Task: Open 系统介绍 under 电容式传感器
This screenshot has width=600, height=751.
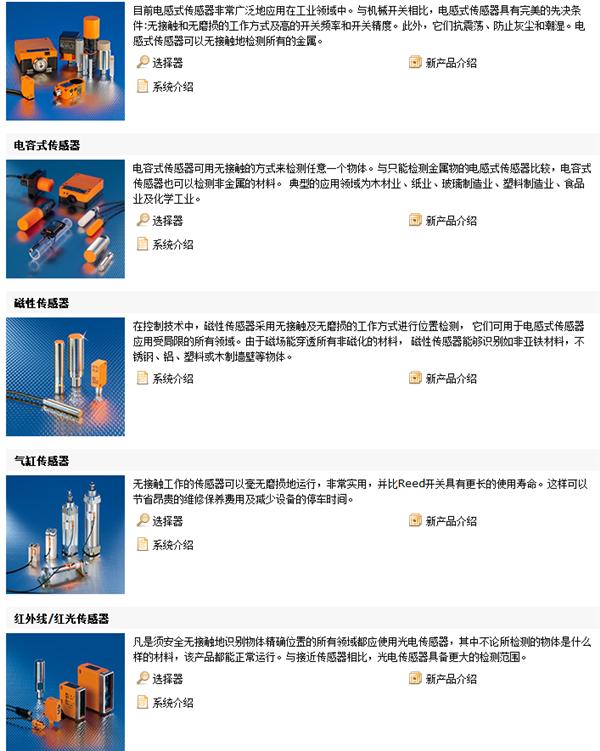Action: click(x=172, y=244)
